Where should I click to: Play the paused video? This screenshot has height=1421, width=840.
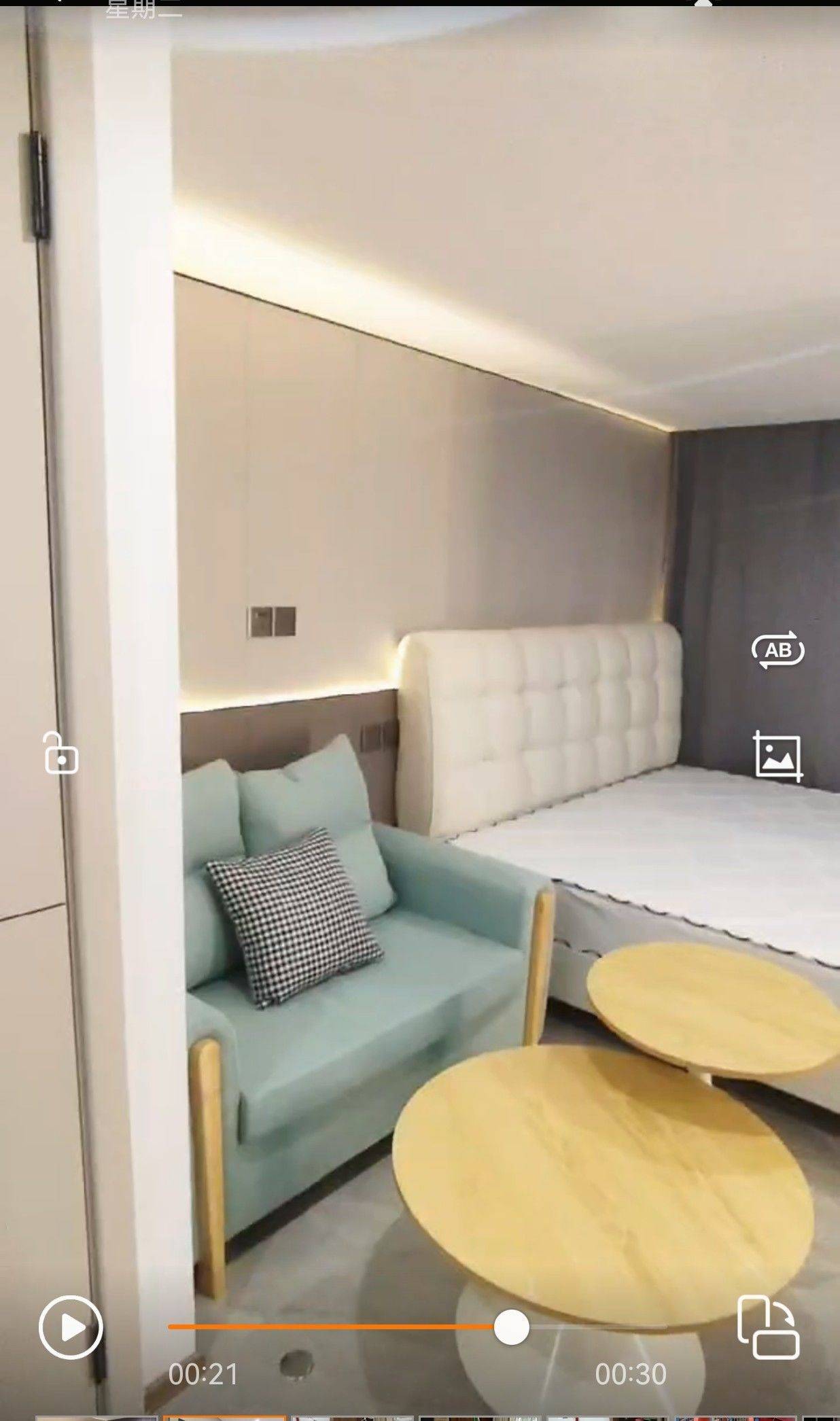(x=71, y=1327)
